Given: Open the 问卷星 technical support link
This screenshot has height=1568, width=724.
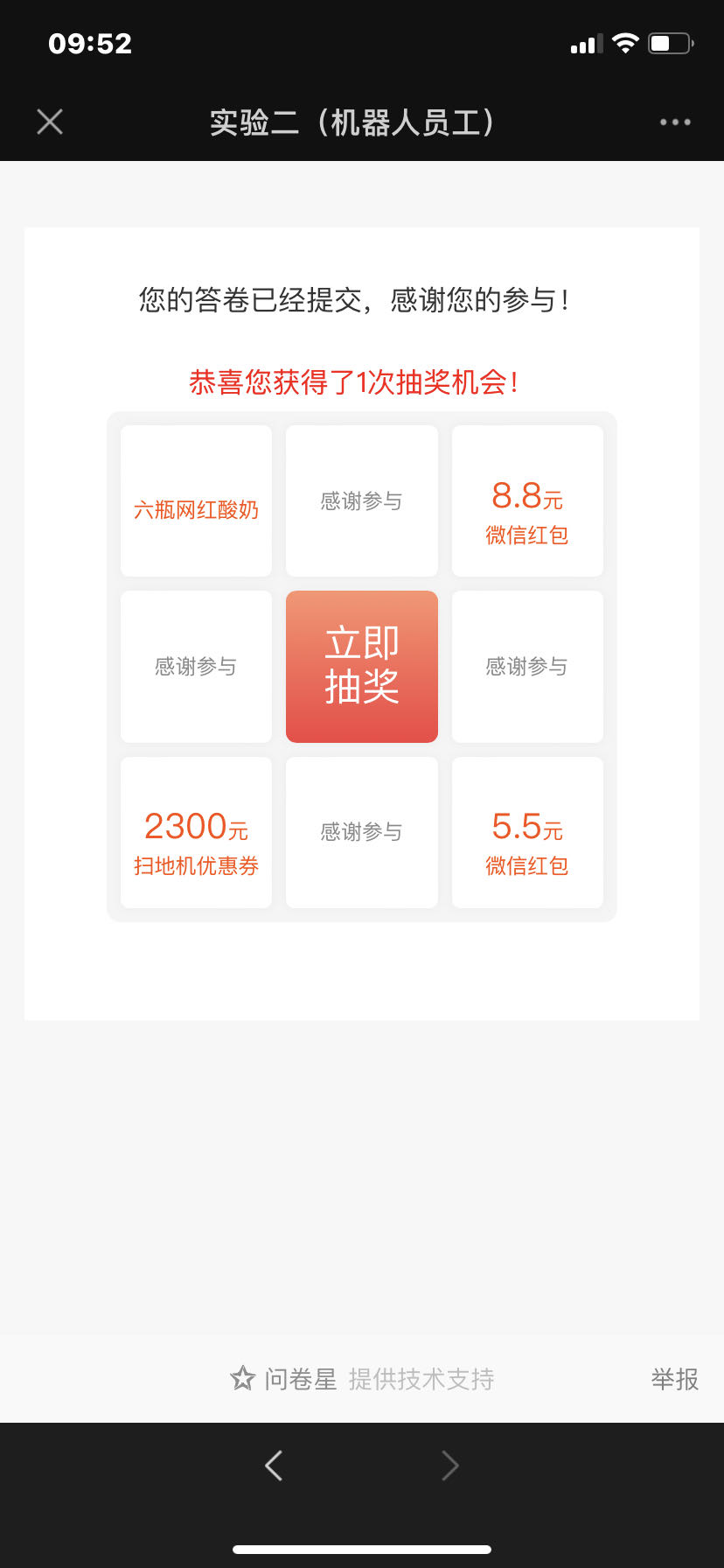Looking at the screenshot, I should tap(362, 1379).
